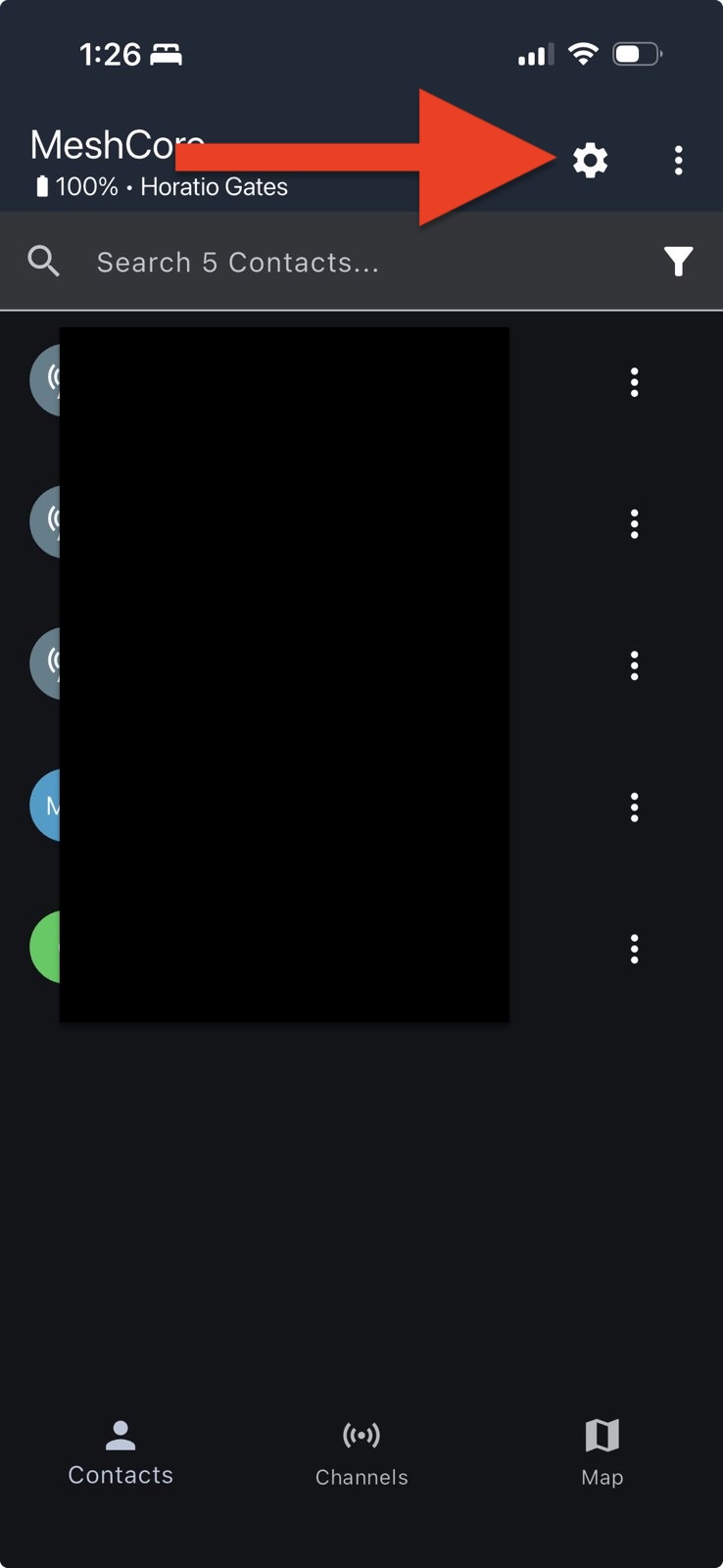The image size is (723, 1568).
Task: Select the Contacts tab
Action: pos(120,1453)
